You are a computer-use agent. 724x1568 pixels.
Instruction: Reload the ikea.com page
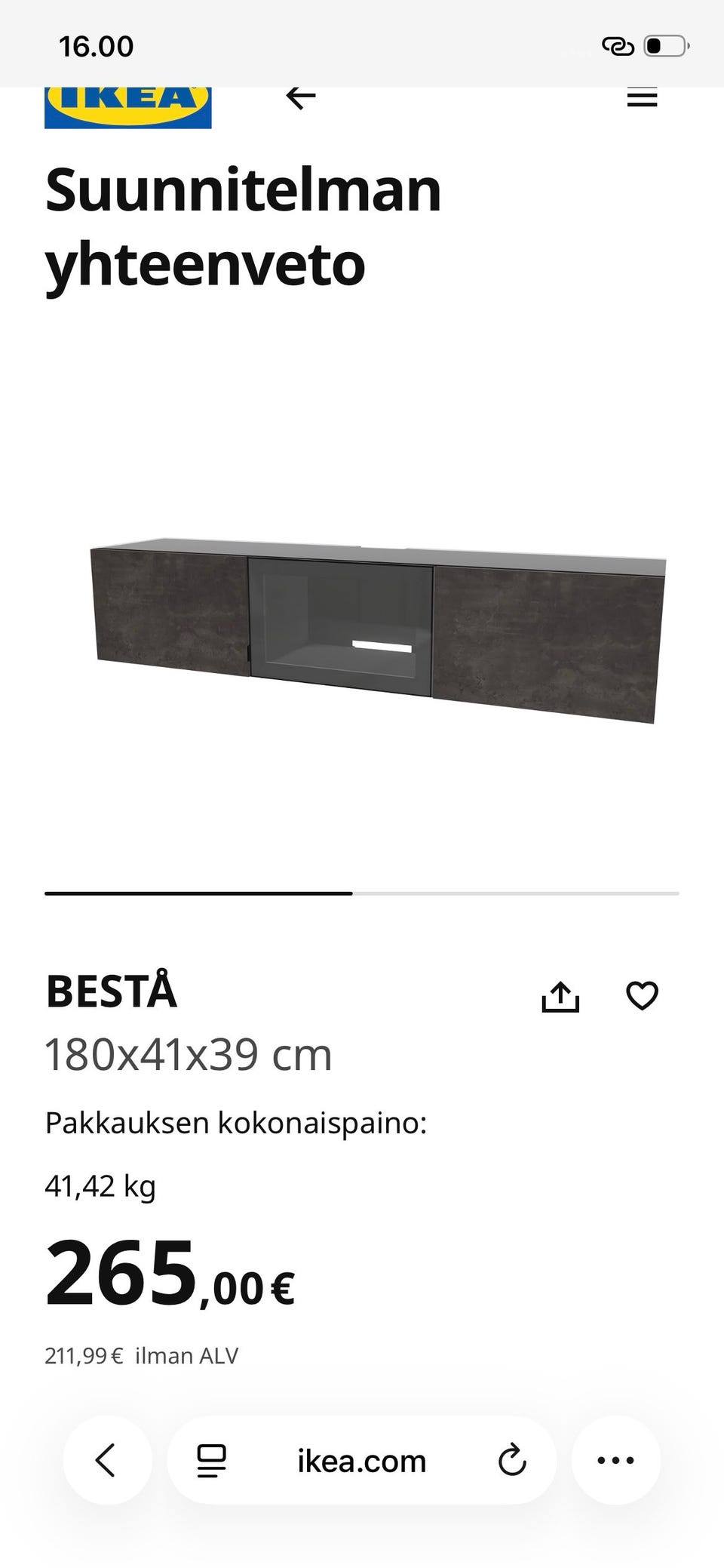(512, 1460)
